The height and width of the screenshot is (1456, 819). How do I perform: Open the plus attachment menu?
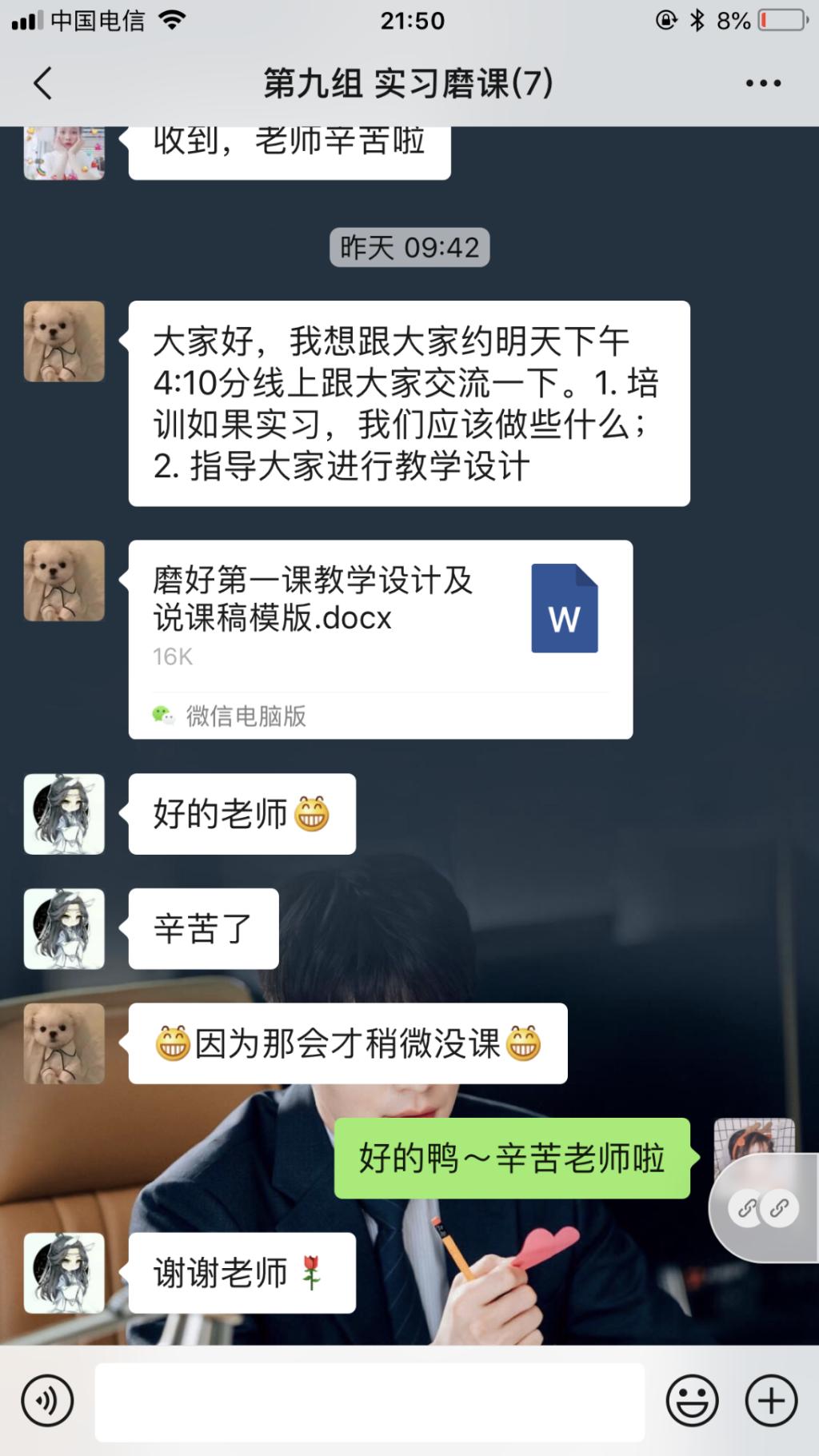771,1401
